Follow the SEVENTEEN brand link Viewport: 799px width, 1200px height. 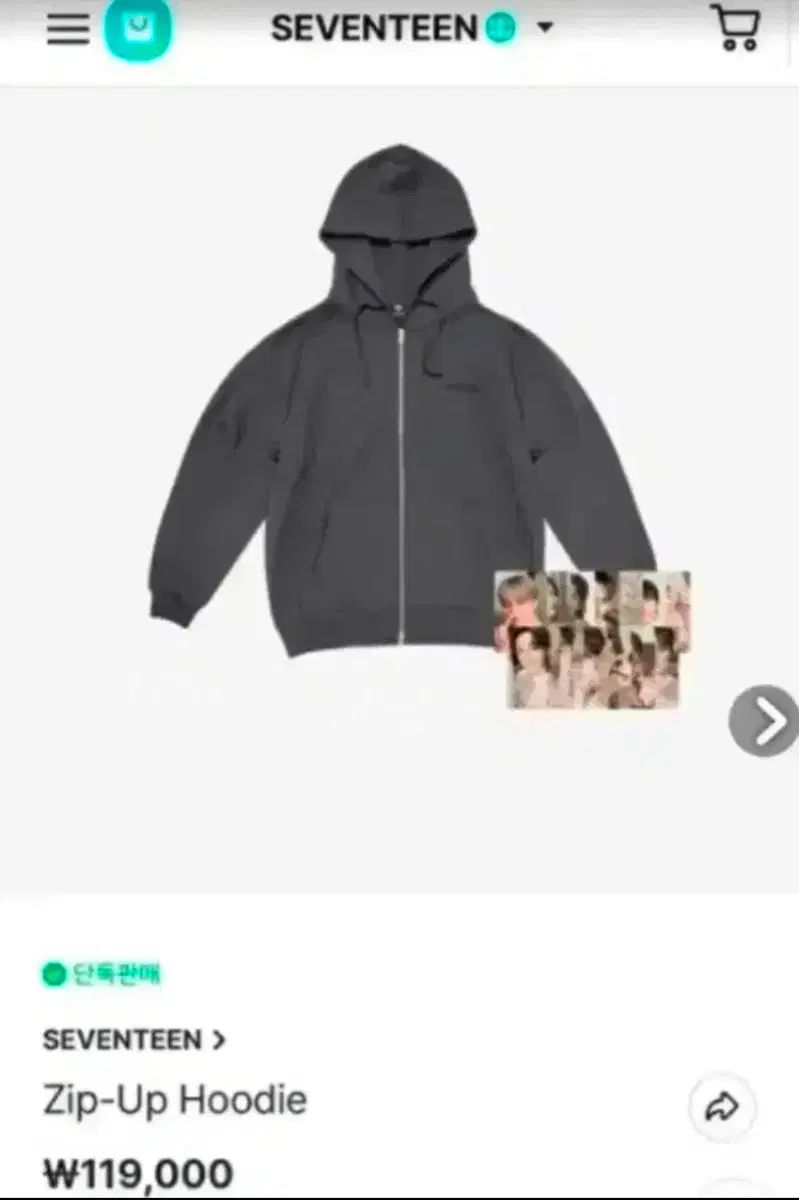click(120, 1040)
